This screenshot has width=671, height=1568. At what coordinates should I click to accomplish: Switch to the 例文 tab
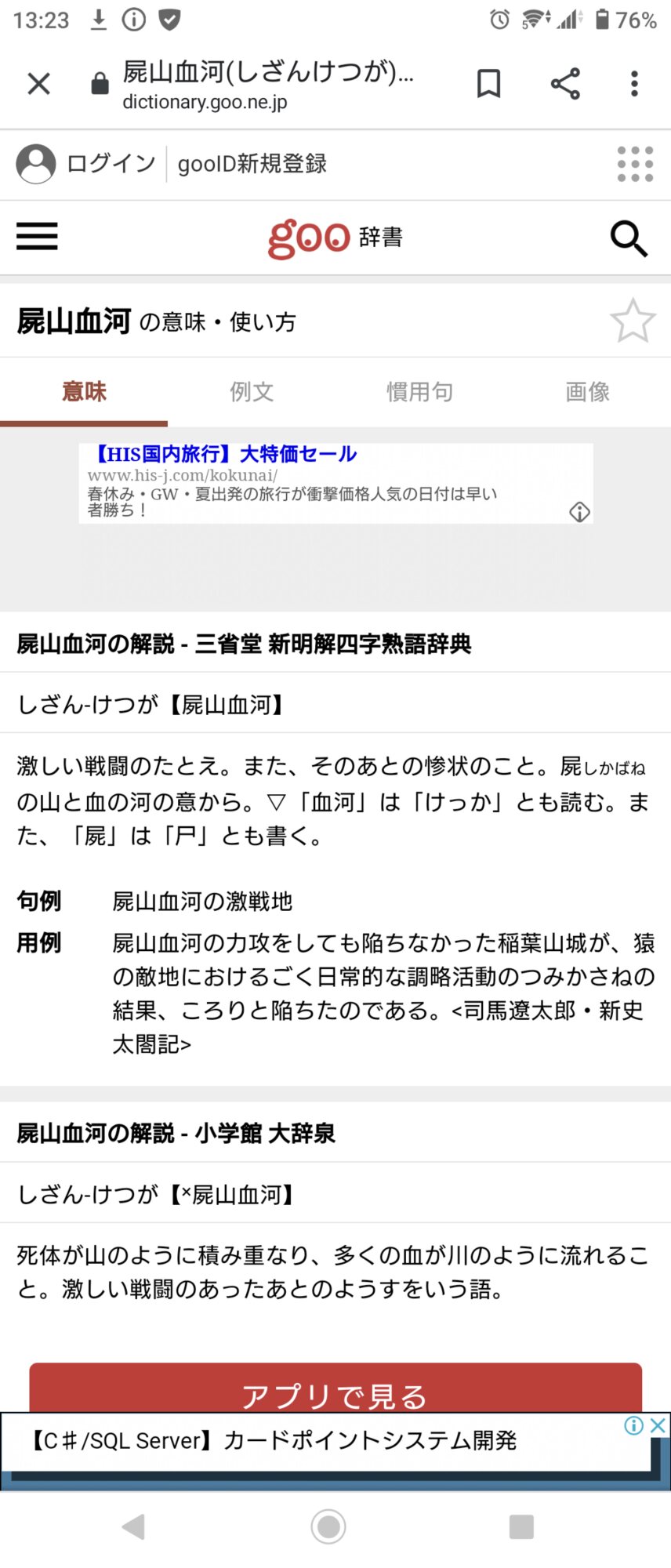pyautogui.click(x=252, y=391)
